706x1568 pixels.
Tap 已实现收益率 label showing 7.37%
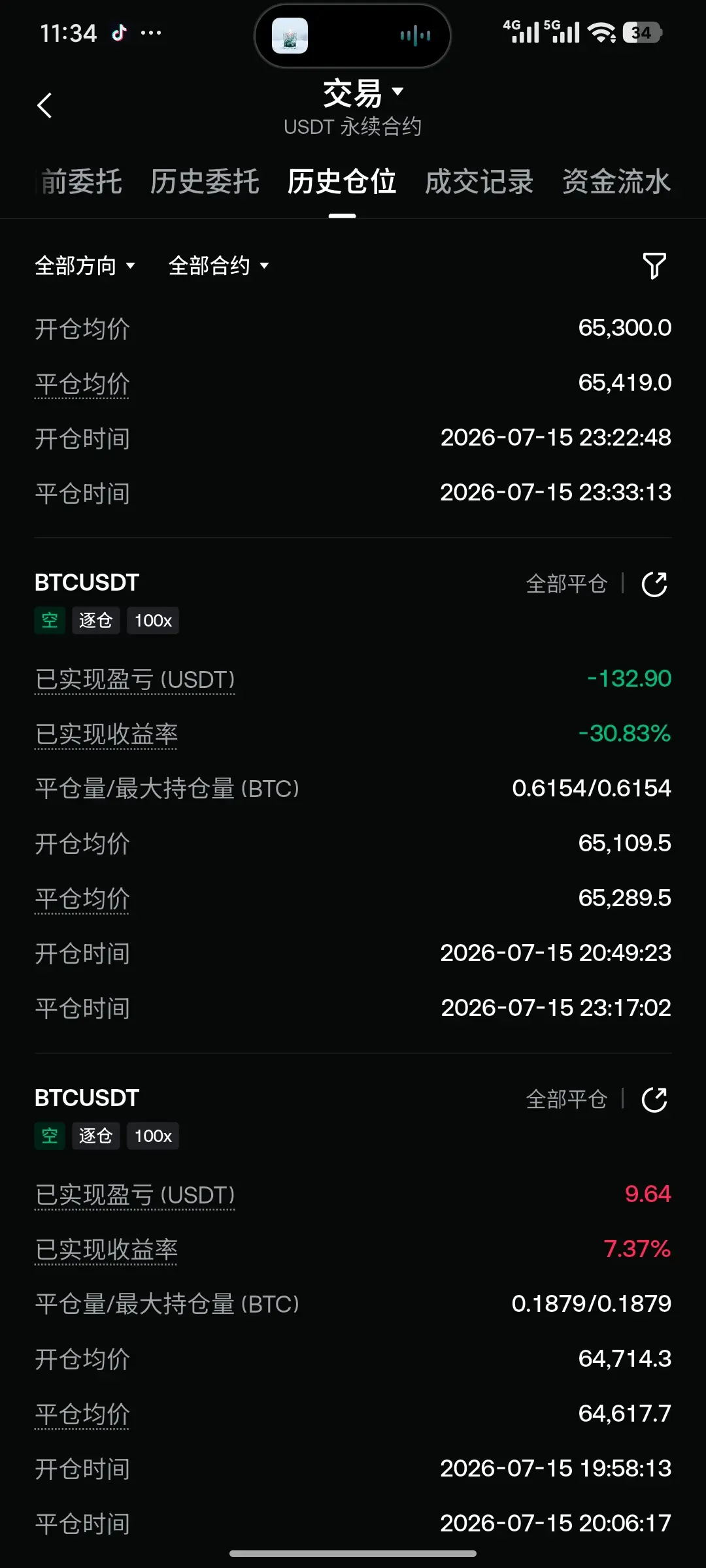106,1250
